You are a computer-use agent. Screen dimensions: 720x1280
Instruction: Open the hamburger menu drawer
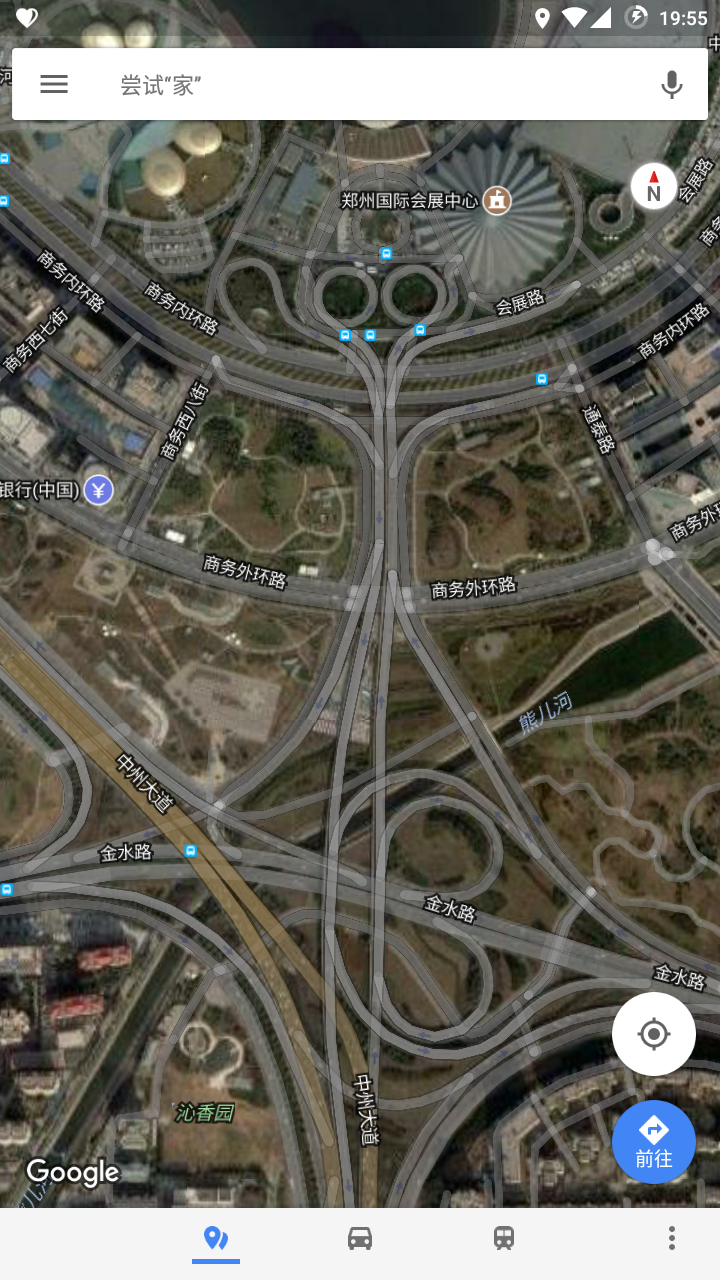54,84
